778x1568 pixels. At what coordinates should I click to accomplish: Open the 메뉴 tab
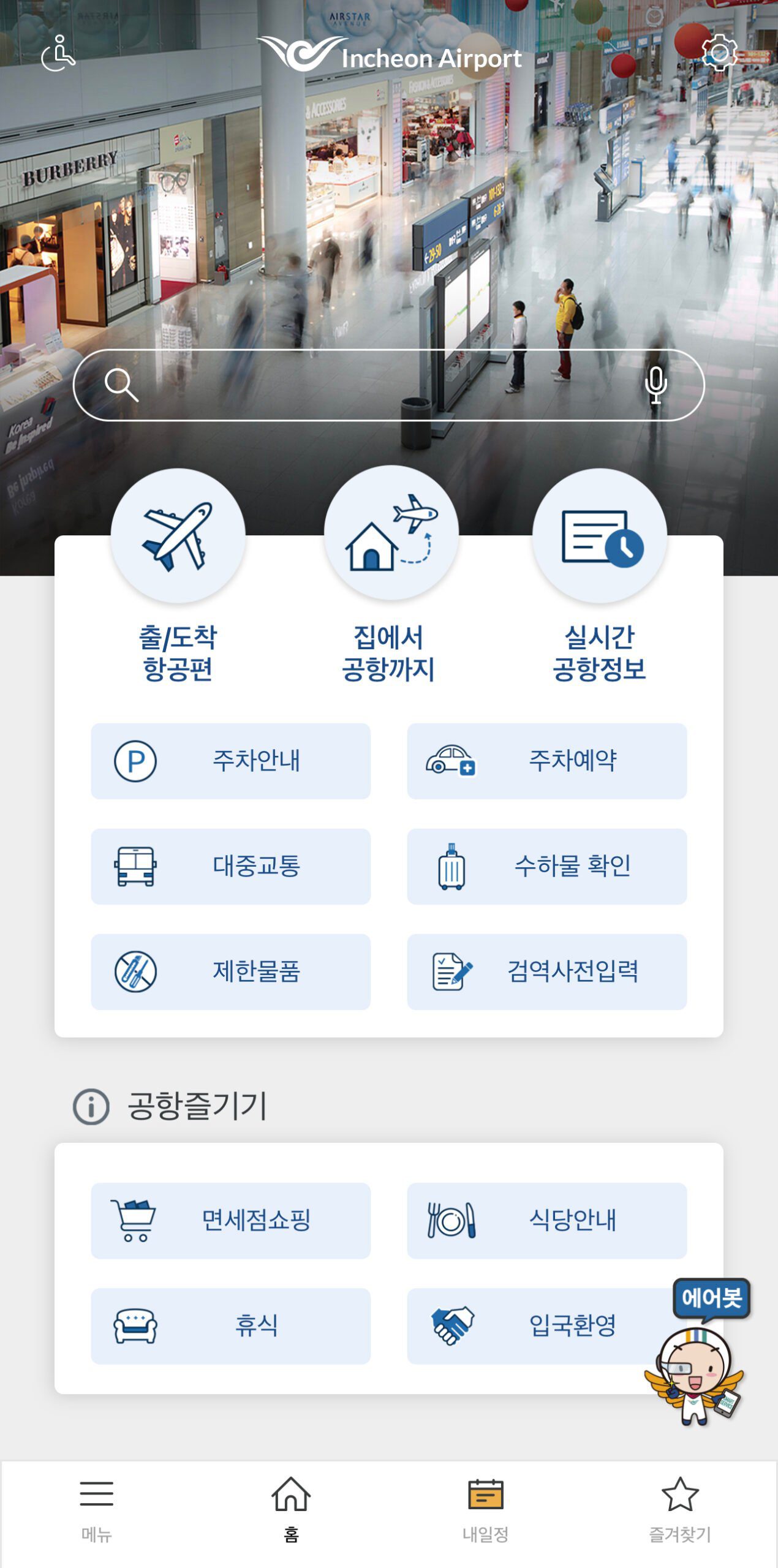point(97,1508)
